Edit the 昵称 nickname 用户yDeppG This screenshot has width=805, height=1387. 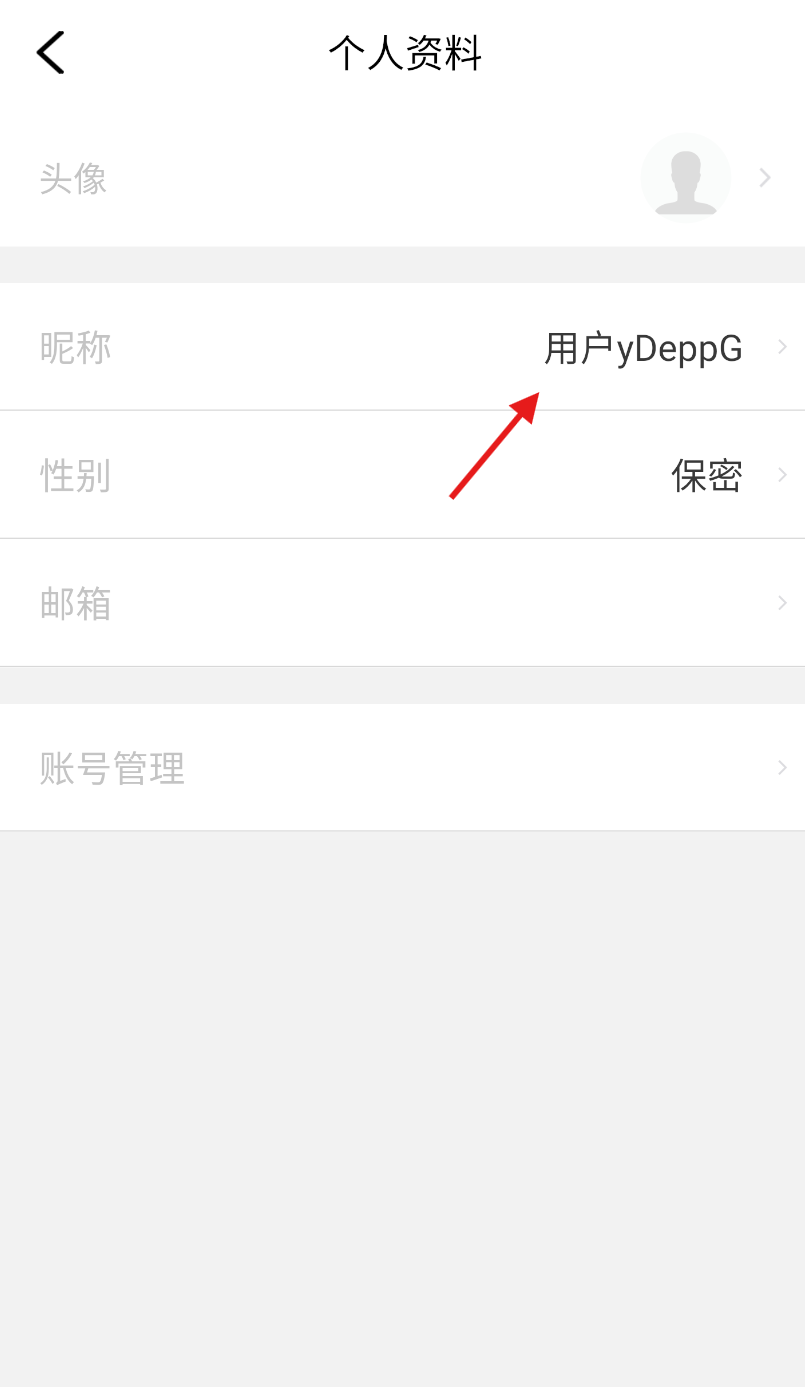[x=402, y=347]
